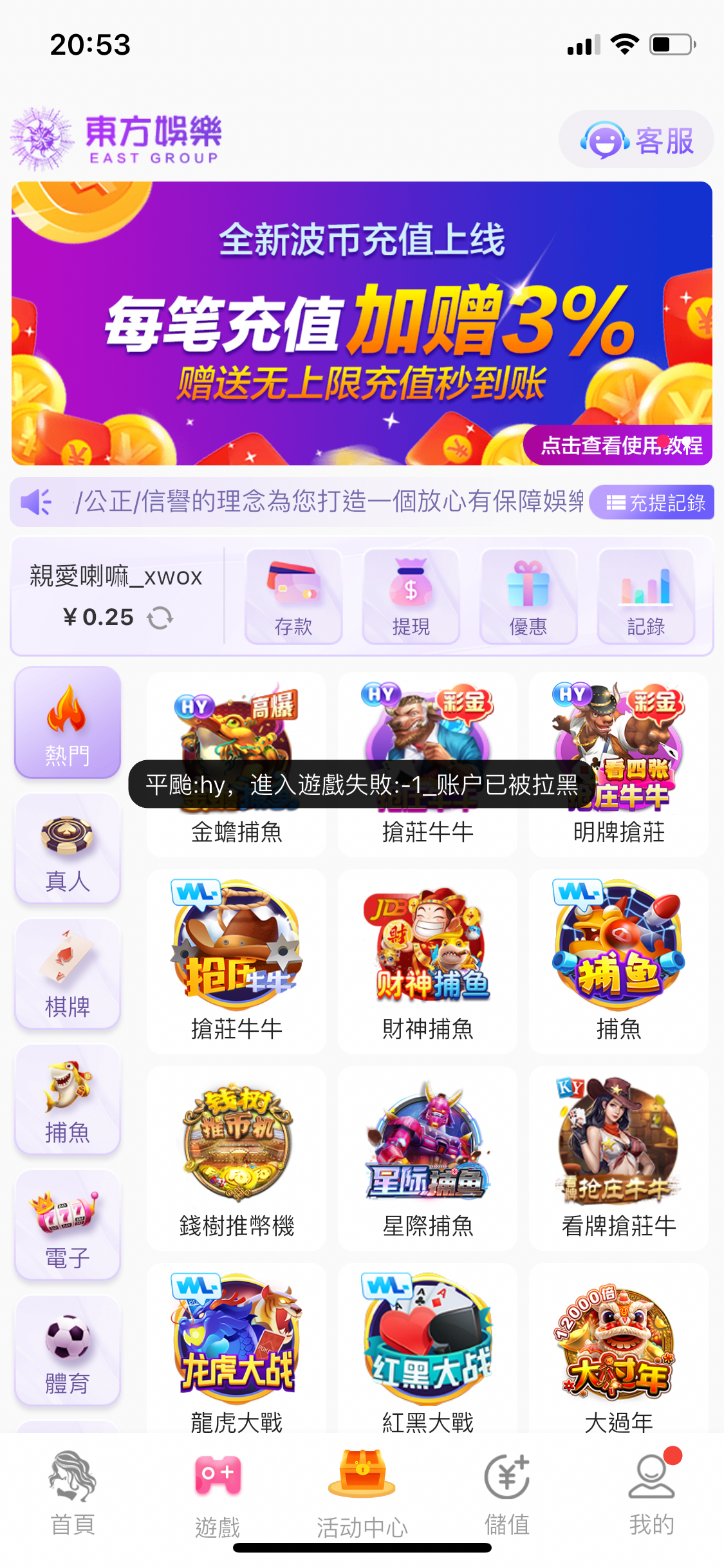Select the 電子 game category
Image resolution: width=724 pixels, height=1568 pixels.
68,1225
